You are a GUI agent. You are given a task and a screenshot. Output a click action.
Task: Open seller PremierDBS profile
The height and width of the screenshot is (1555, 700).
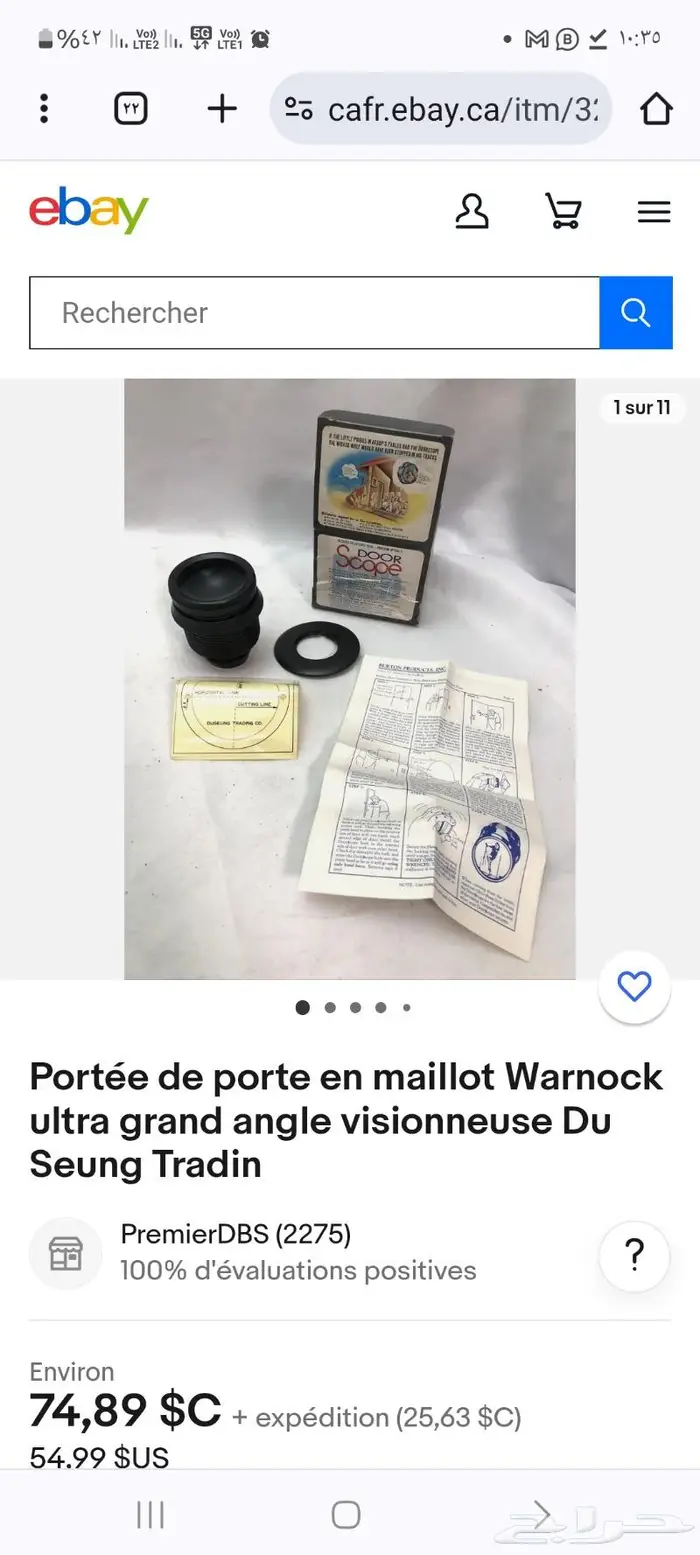click(235, 1234)
